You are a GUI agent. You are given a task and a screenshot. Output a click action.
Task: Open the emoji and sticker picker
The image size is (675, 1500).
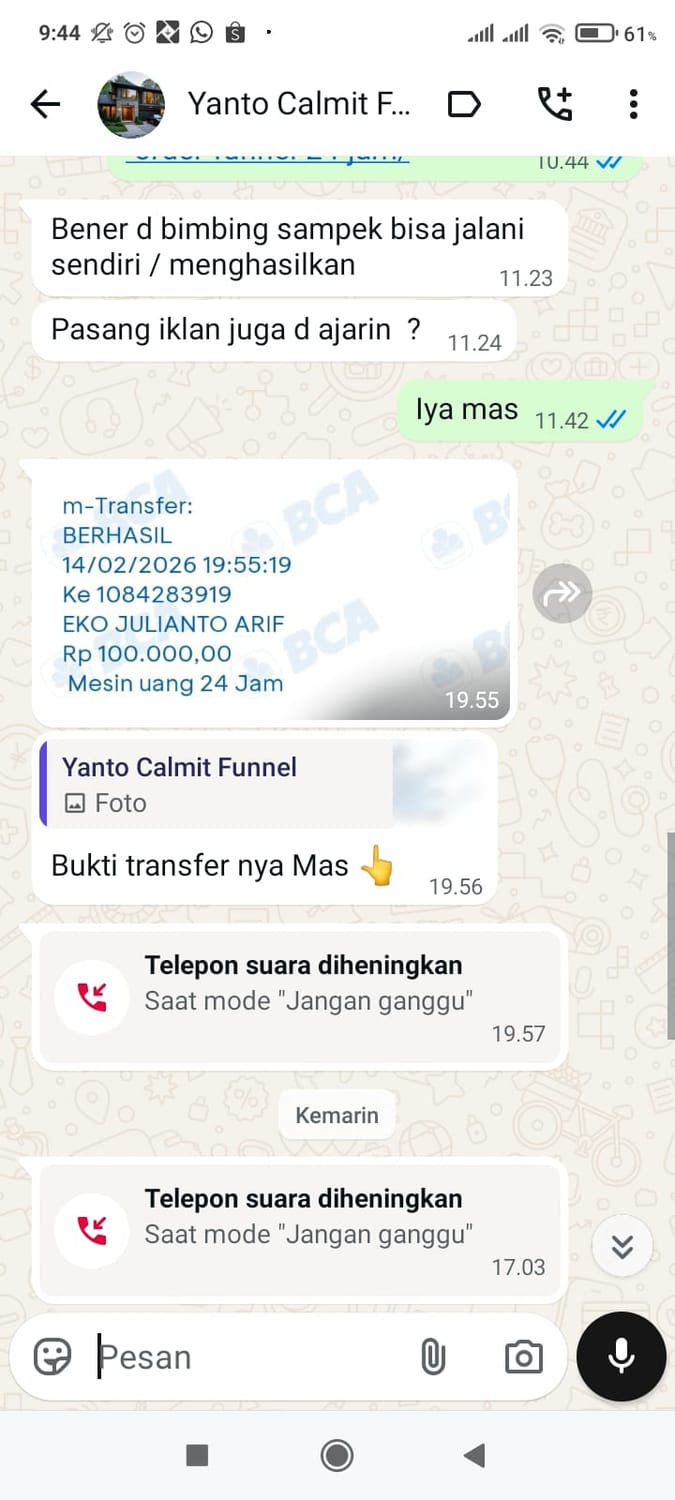52,1357
